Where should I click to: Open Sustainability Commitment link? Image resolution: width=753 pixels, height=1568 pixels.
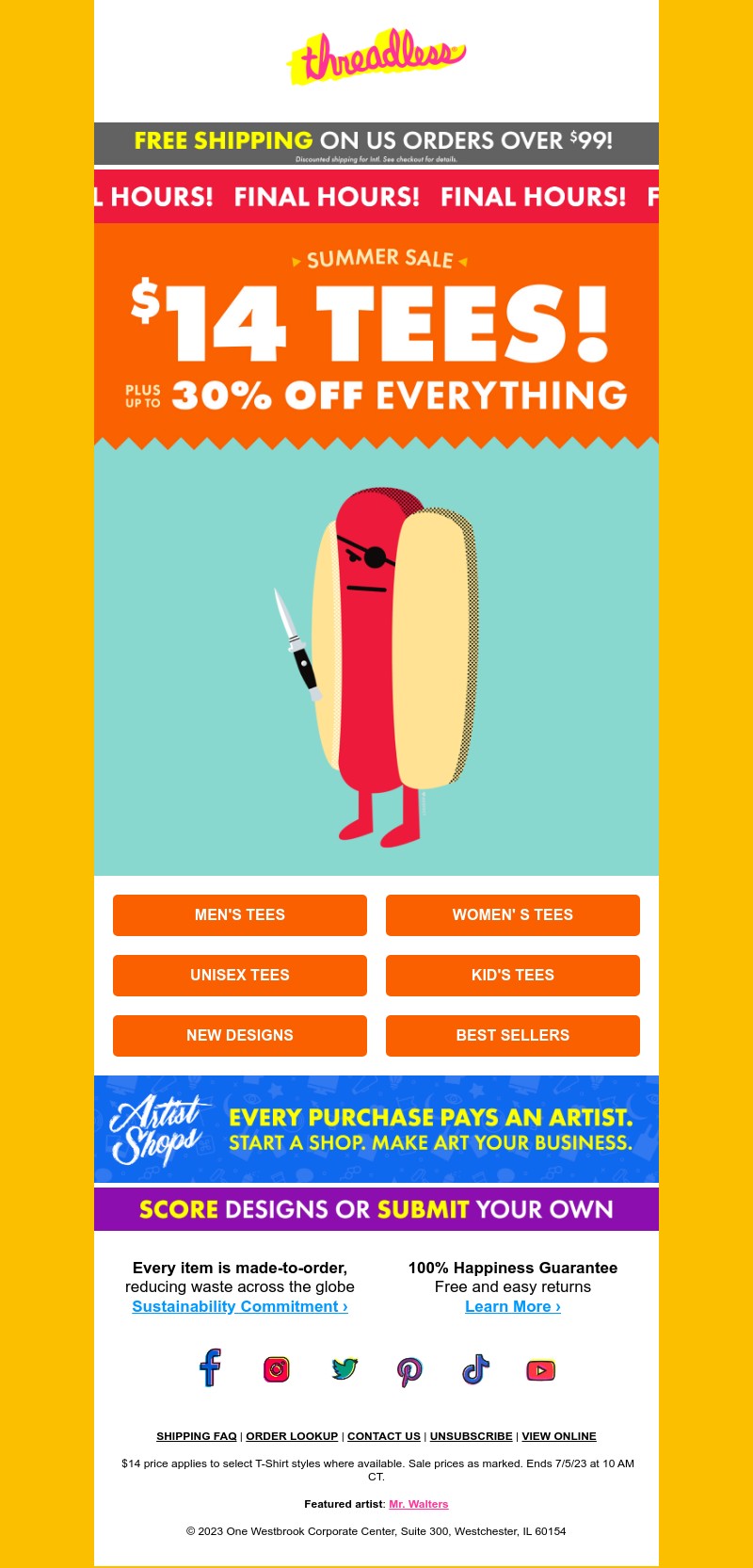(240, 1306)
